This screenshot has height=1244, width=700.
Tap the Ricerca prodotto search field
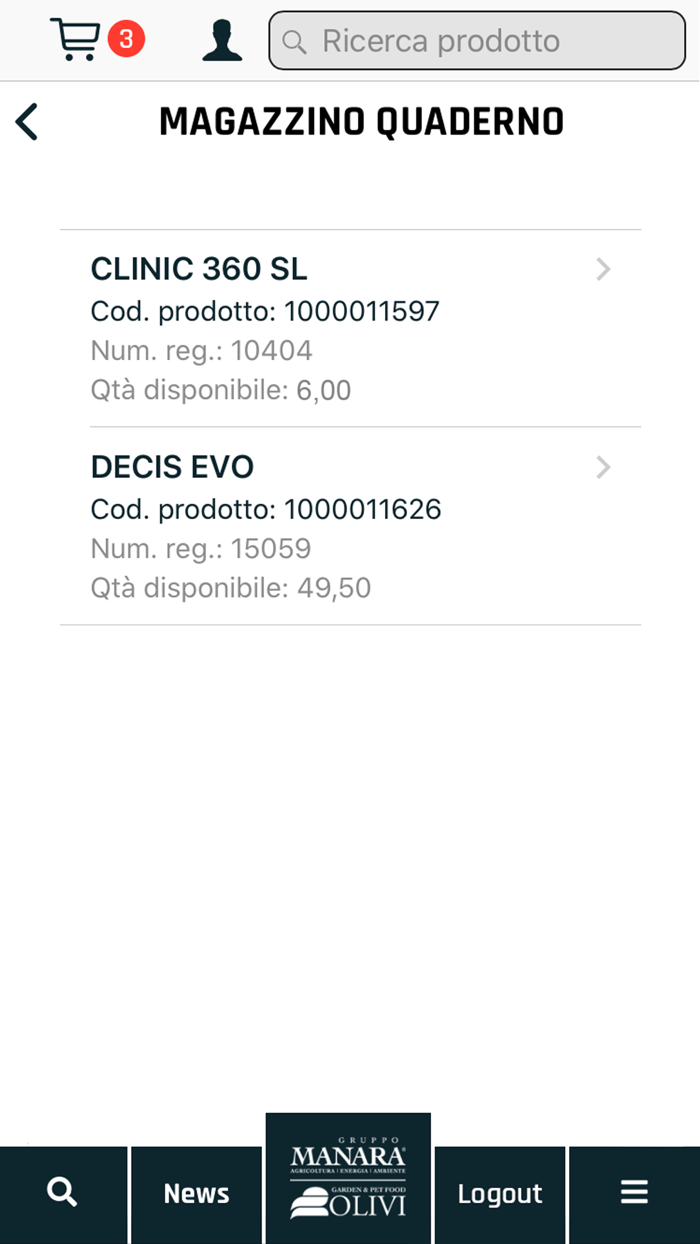[477, 41]
